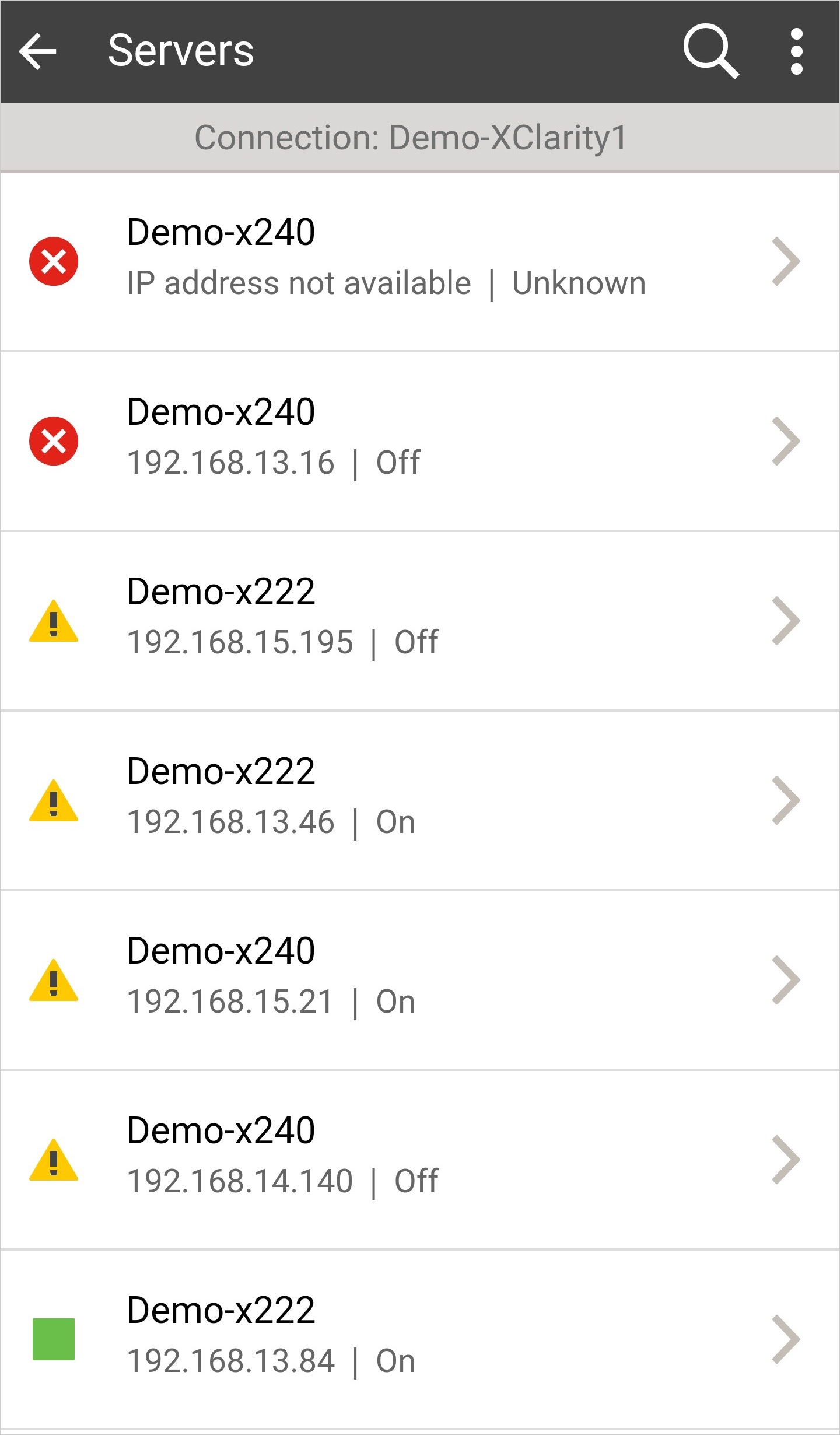Go back from the Servers screen

point(38,51)
